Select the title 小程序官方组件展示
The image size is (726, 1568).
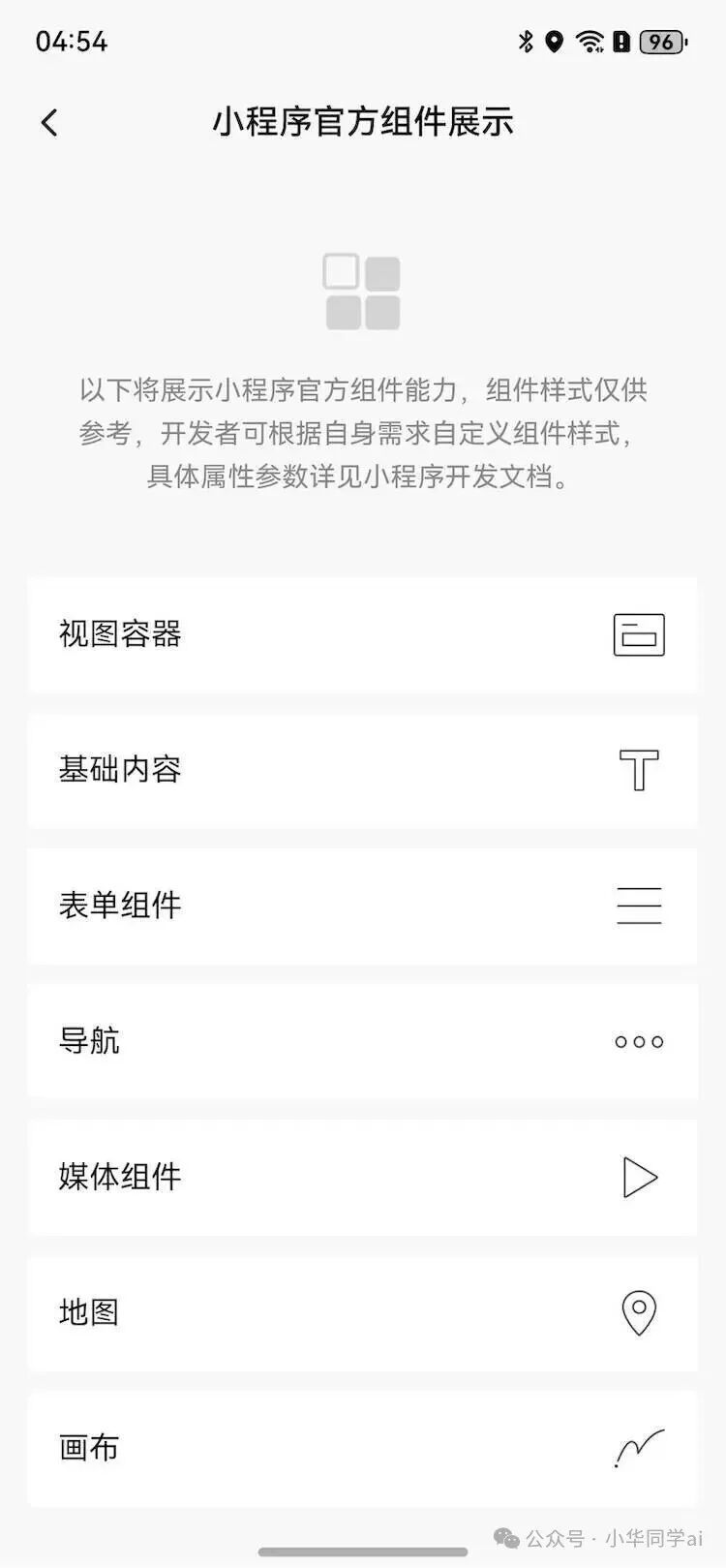(363, 122)
